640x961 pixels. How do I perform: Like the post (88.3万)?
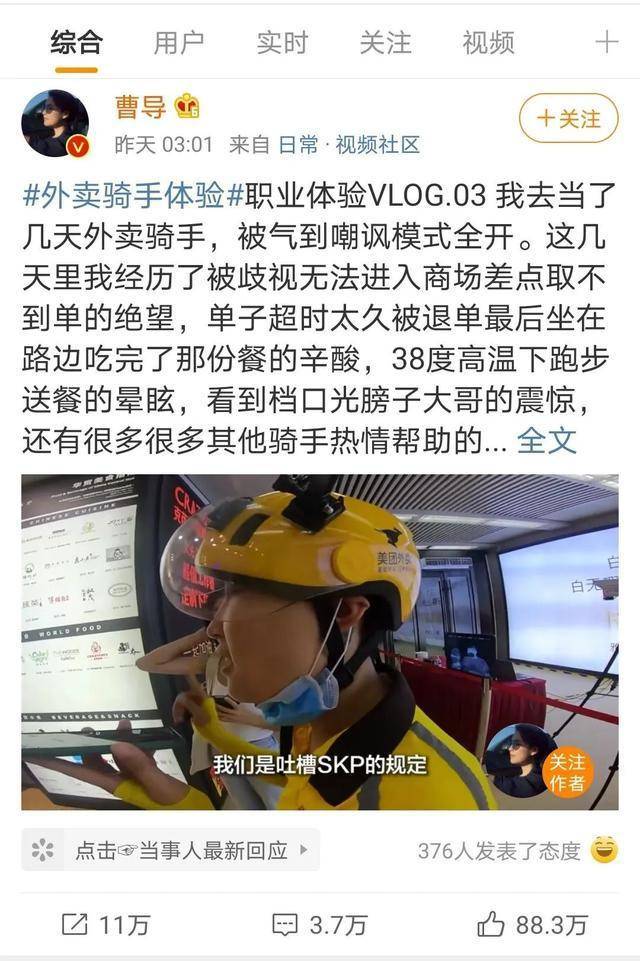click(x=532, y=925)
